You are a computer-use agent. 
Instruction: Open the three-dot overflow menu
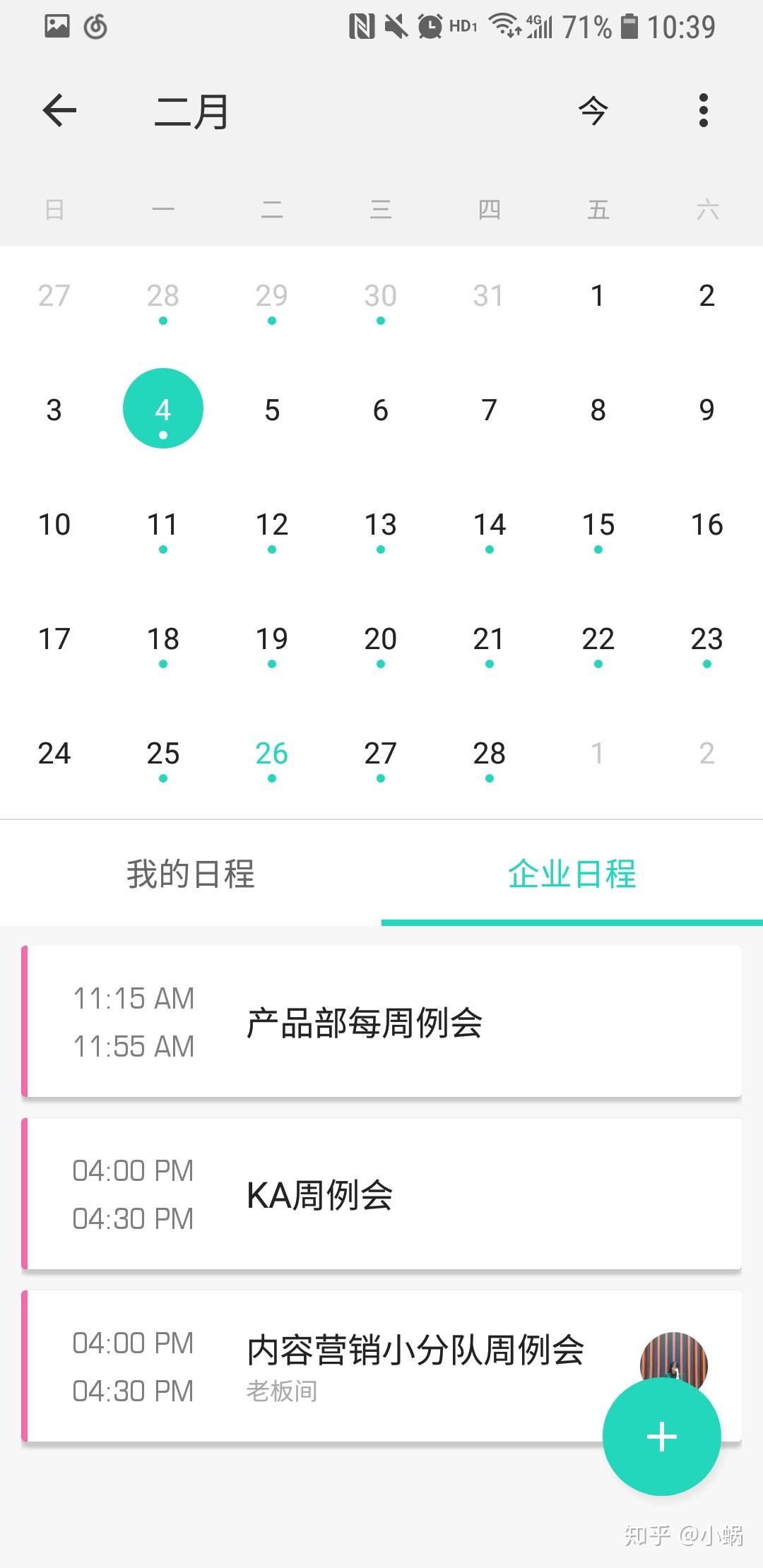coord(702,111)
